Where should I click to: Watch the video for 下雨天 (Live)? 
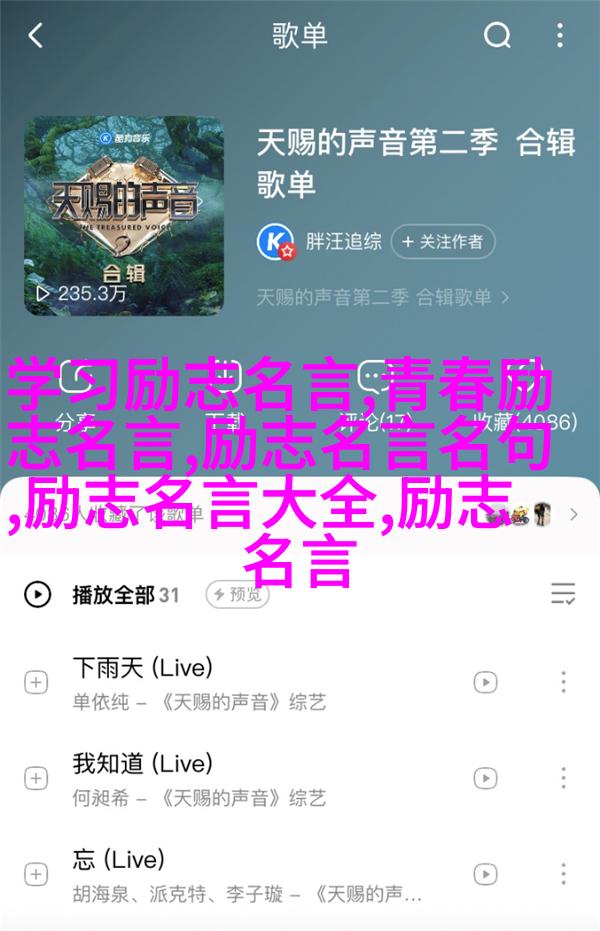[x=485, y=683]
